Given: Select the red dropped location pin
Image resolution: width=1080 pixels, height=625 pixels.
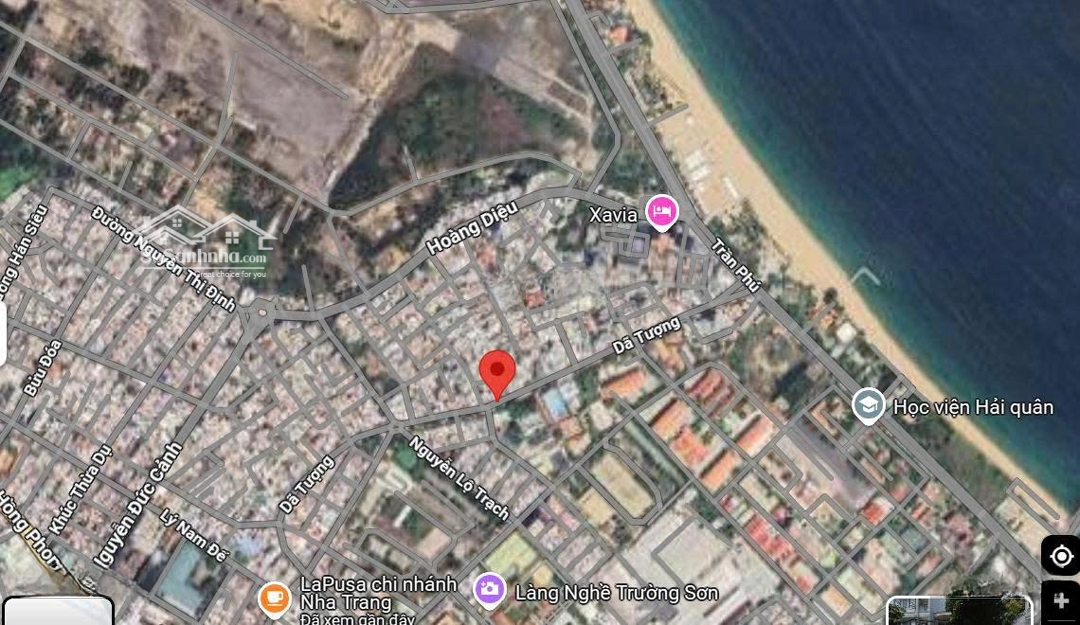Looking at the screenshot, I should point(497,373).
